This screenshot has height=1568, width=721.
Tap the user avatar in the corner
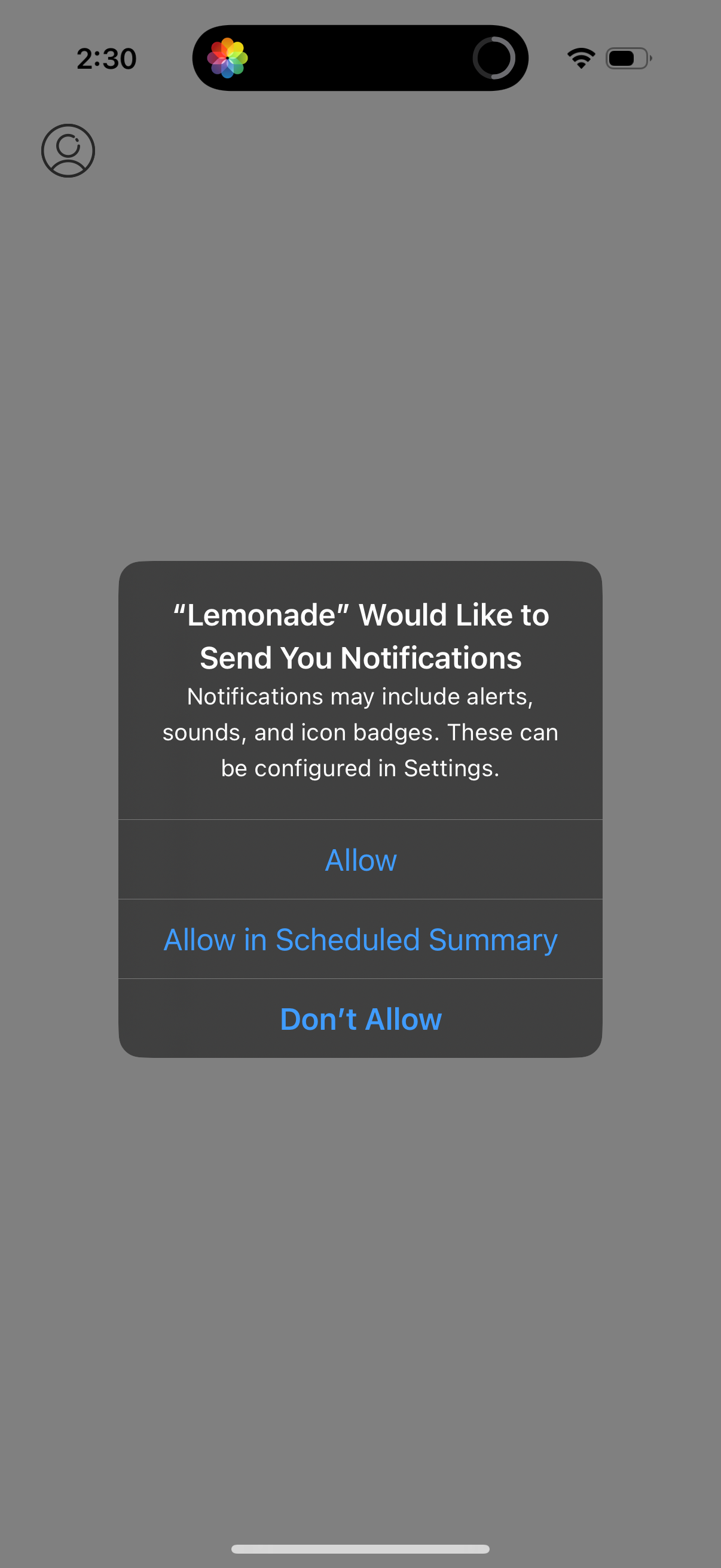[68, 150]
